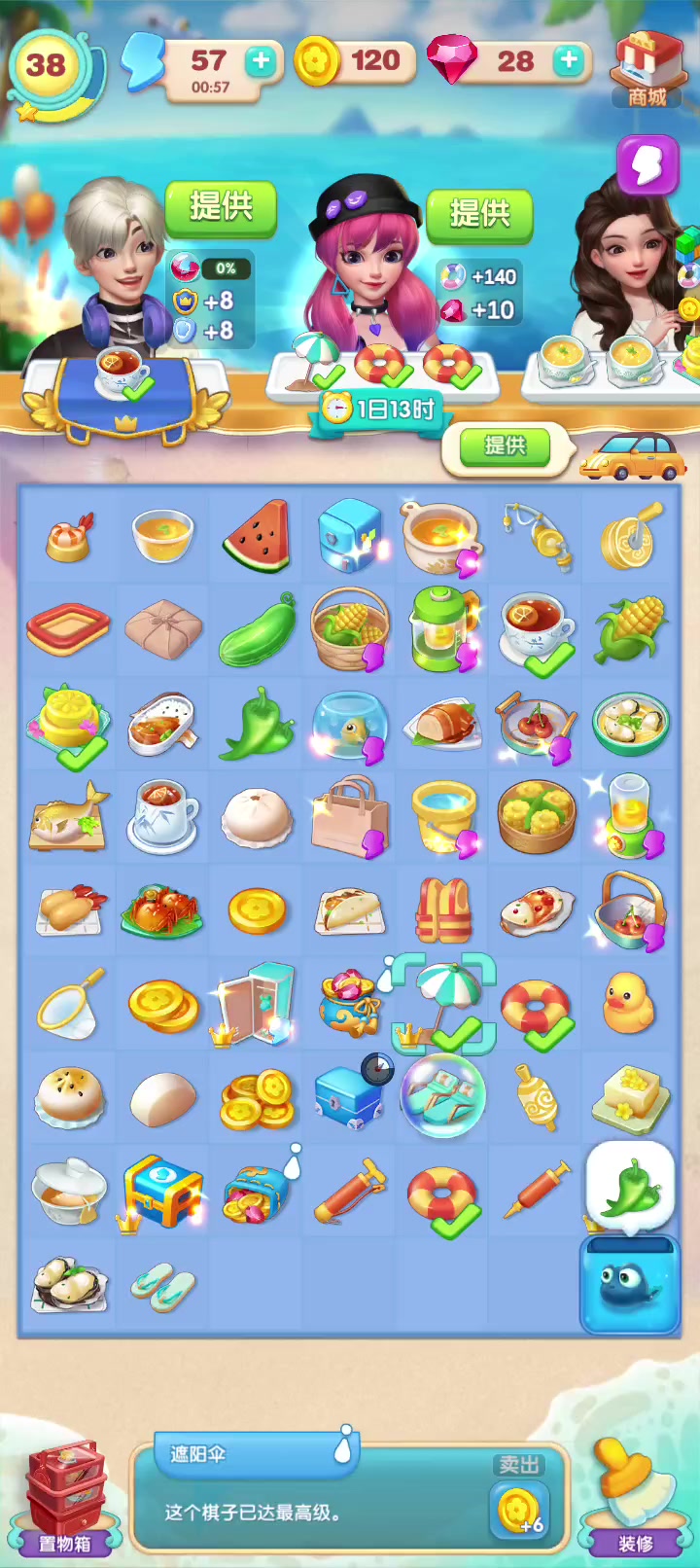Viewport: 700px width, 1568px height.
Task: Add more energy with the plus button
Action: point(260,61)
